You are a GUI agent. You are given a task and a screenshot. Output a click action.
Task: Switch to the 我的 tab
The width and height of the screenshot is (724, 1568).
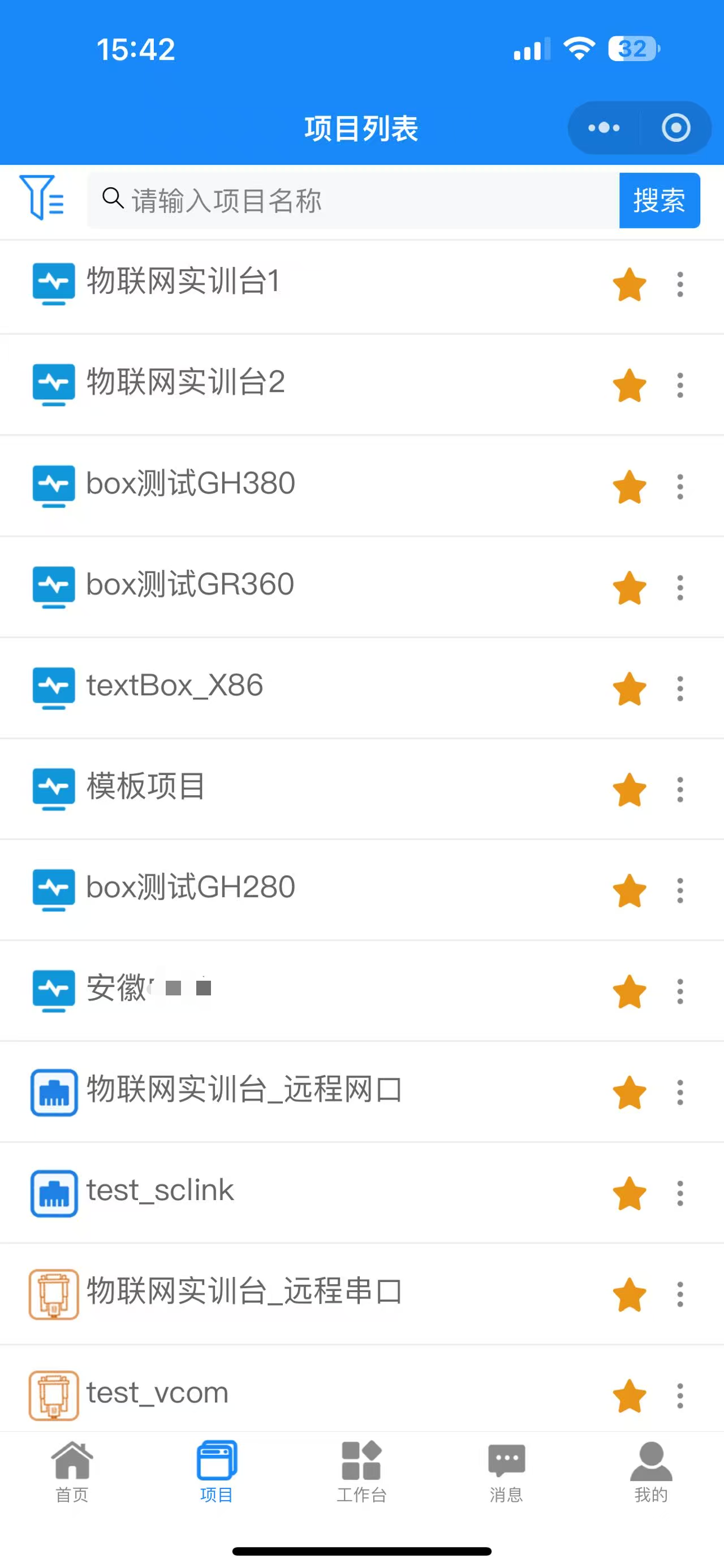tap(651, 1472)
